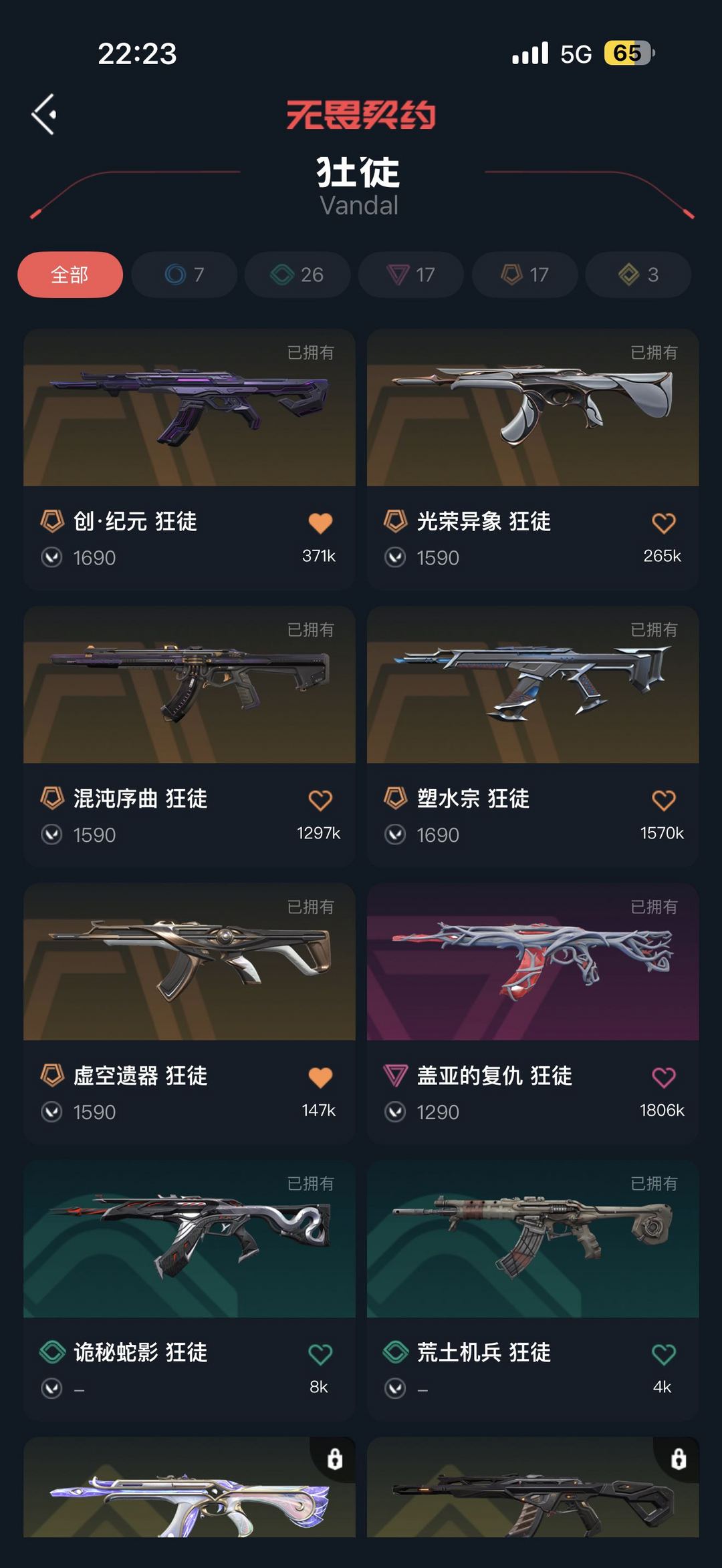The height and width of the screenshot is (1568, 722).
Task: Go back using the arrow icon
Action: pyautogui.click(x=44, y=114)
